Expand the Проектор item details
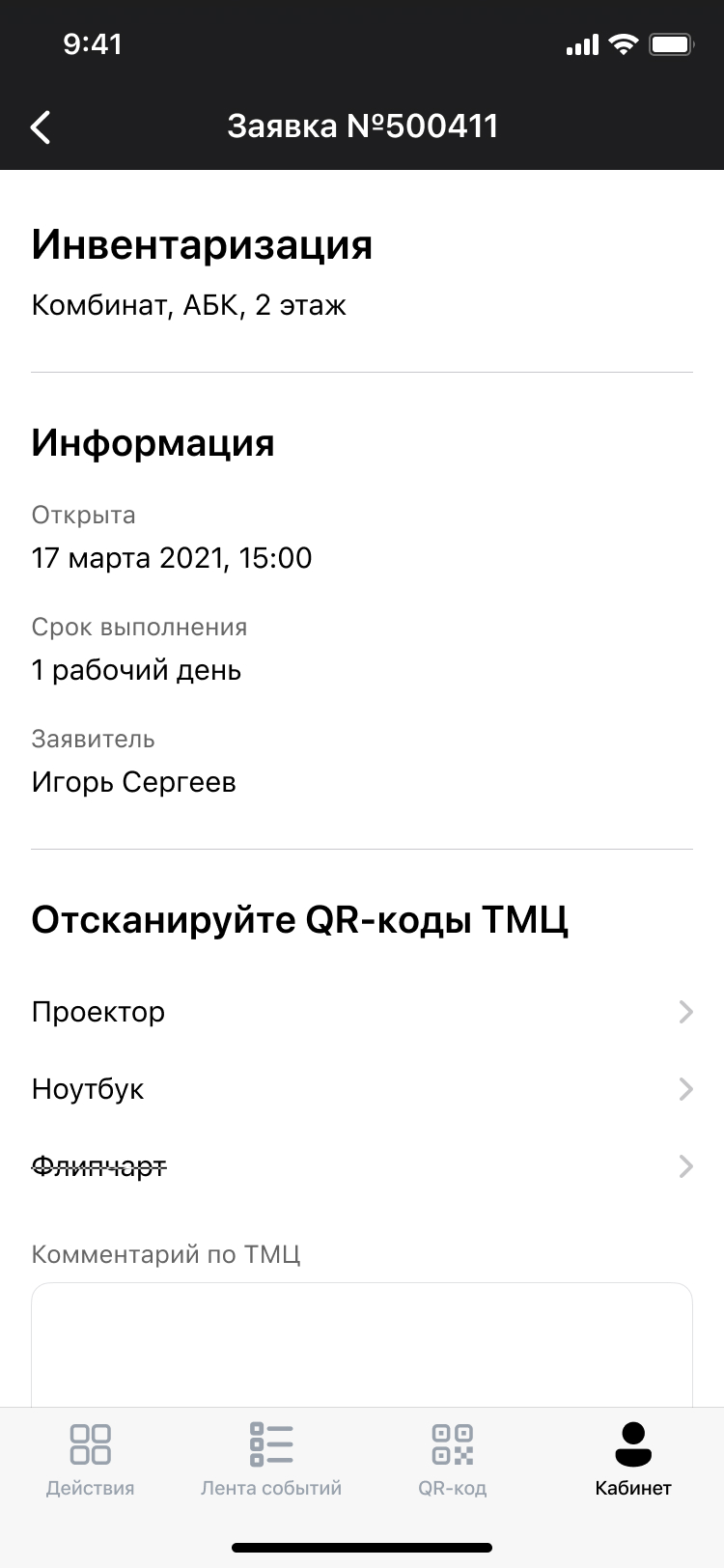724x1568 pixels. 684,1012
